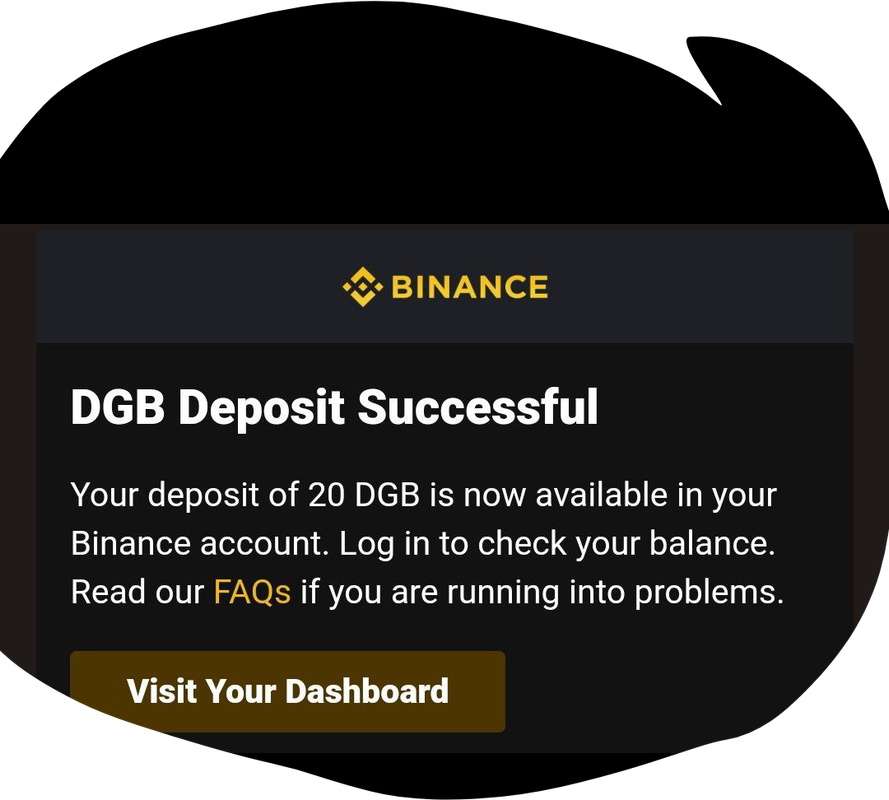The width and height of the screenshot is (889, 800).
Task: Open the FAQs link
Action: (252, 592)
